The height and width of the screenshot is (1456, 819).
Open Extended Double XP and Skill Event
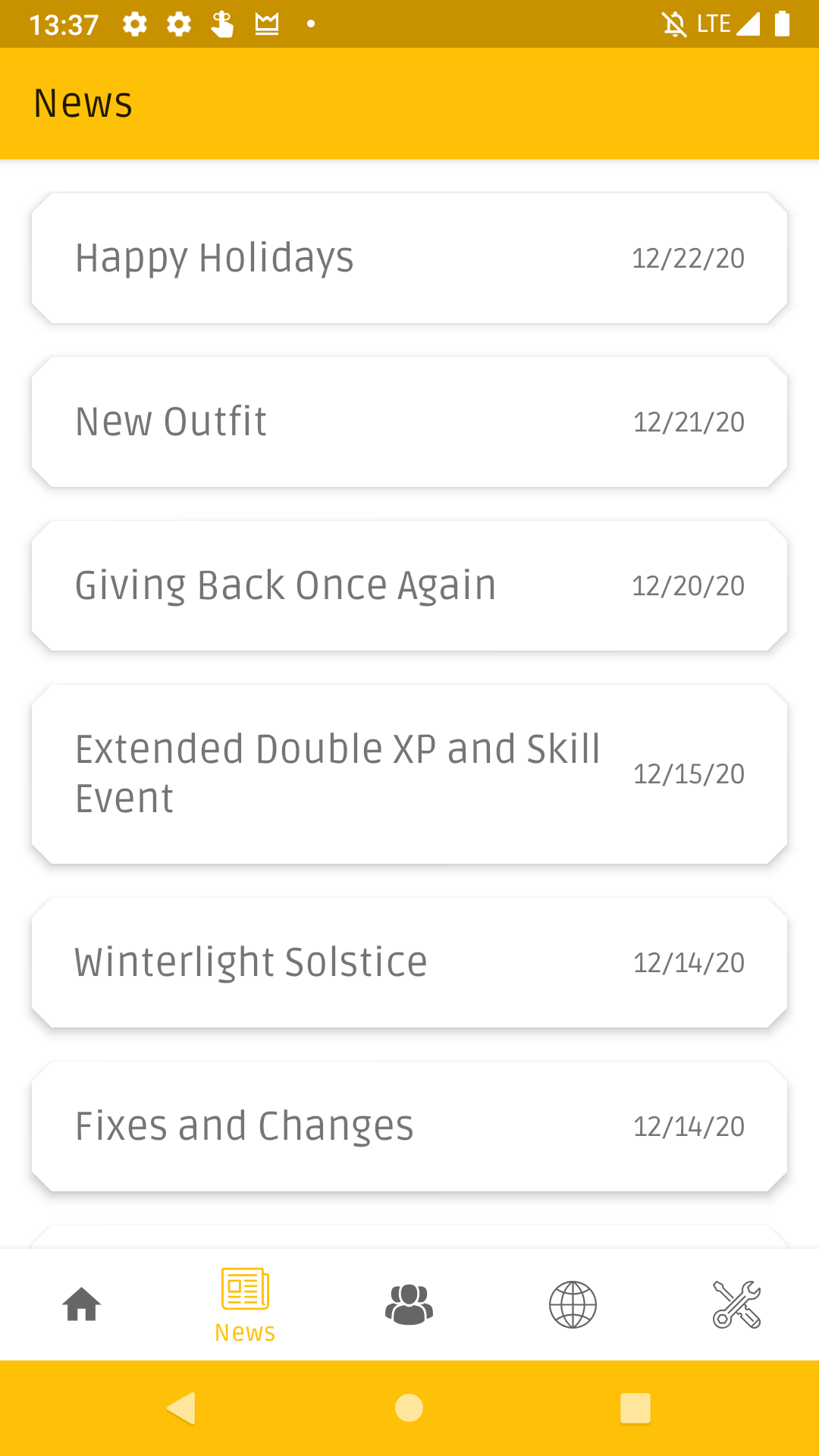[x=409, y=774]
